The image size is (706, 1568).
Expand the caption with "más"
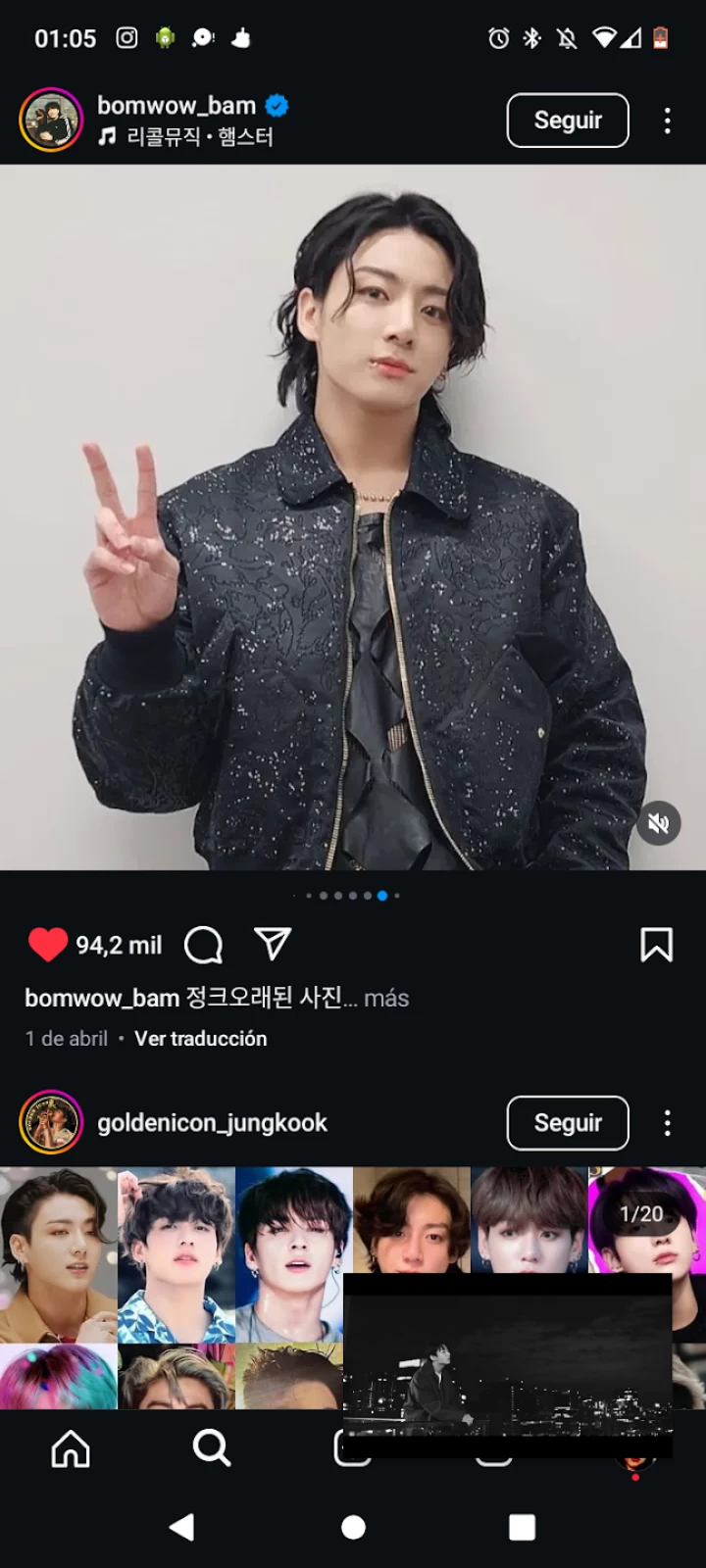pos(386,999)
